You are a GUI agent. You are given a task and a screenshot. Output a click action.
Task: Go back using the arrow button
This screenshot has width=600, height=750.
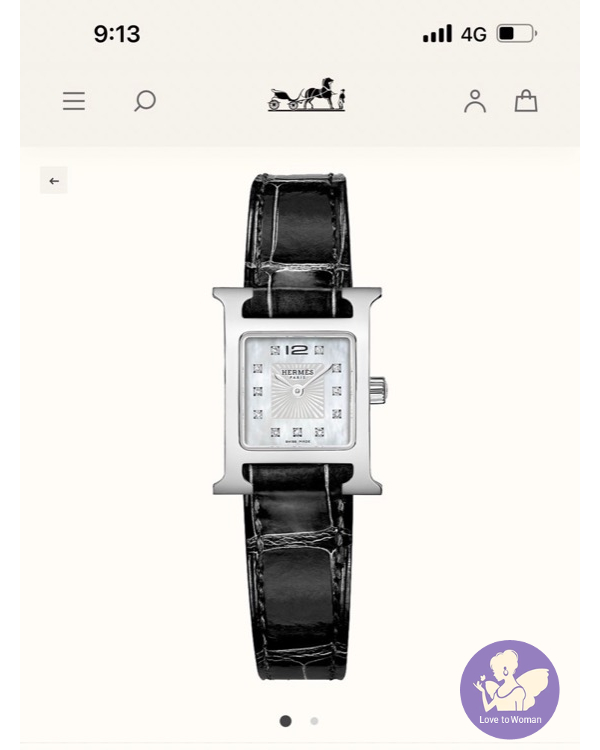(x=54, y=181)
